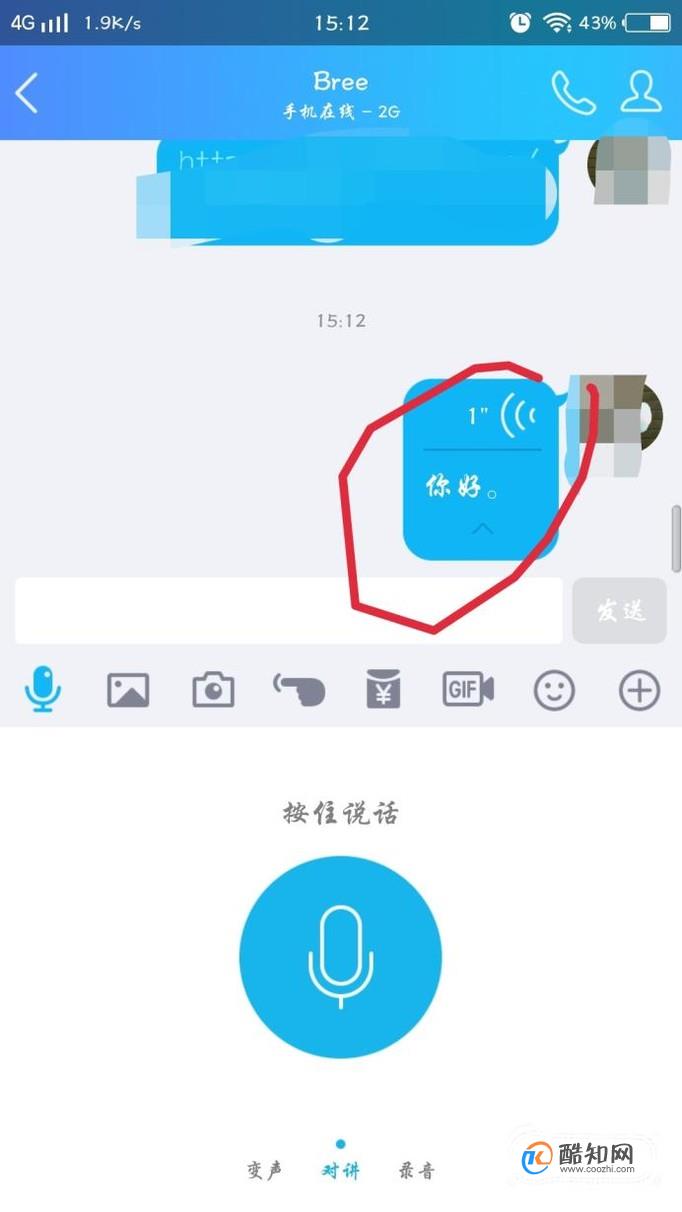Focus the message text field
Image resolution: width=682 pixels, height=1212 pixels.
pyautogui.click(x=289, y=610)
